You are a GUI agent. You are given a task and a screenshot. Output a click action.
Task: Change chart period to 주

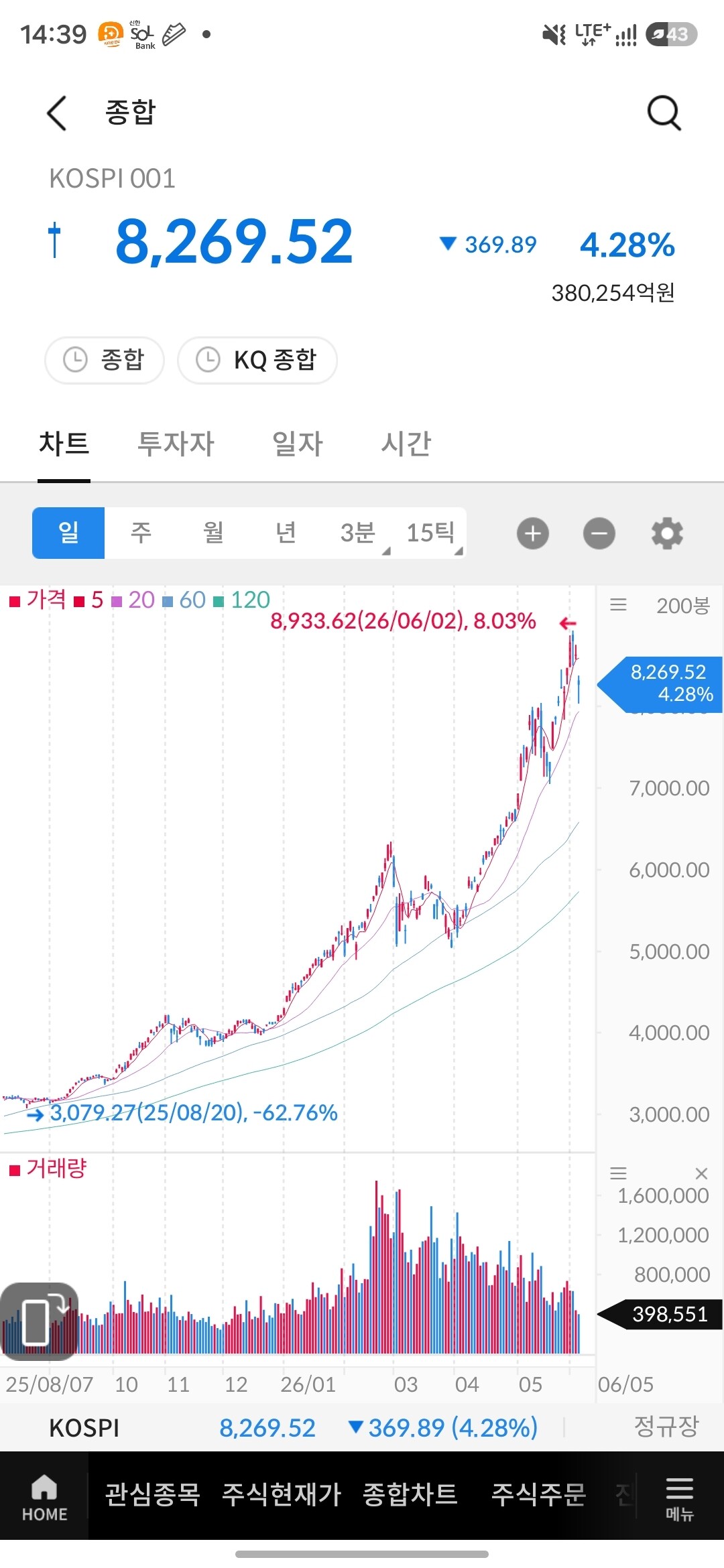pyautogui.click(x=141, y=533)
